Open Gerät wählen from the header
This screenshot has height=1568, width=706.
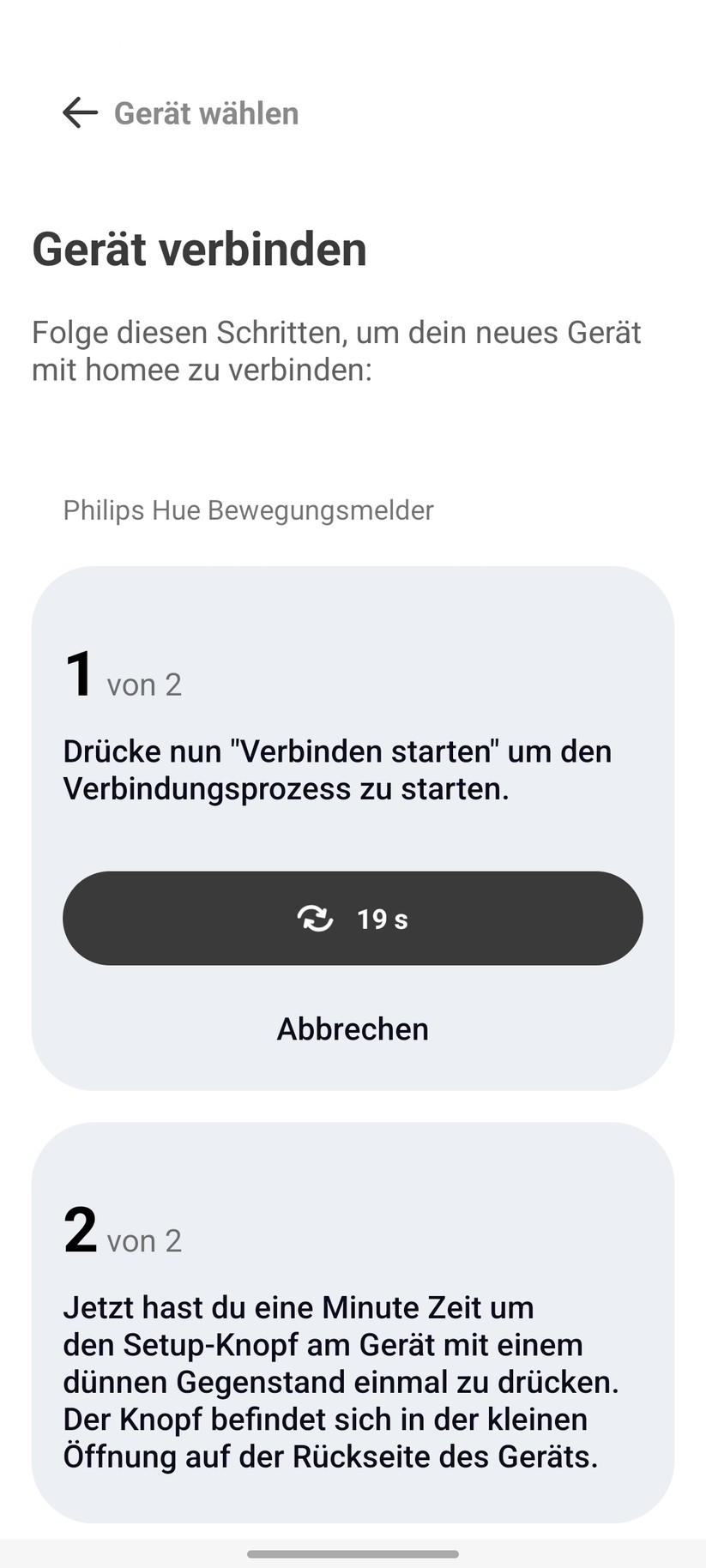coord(204,112)
